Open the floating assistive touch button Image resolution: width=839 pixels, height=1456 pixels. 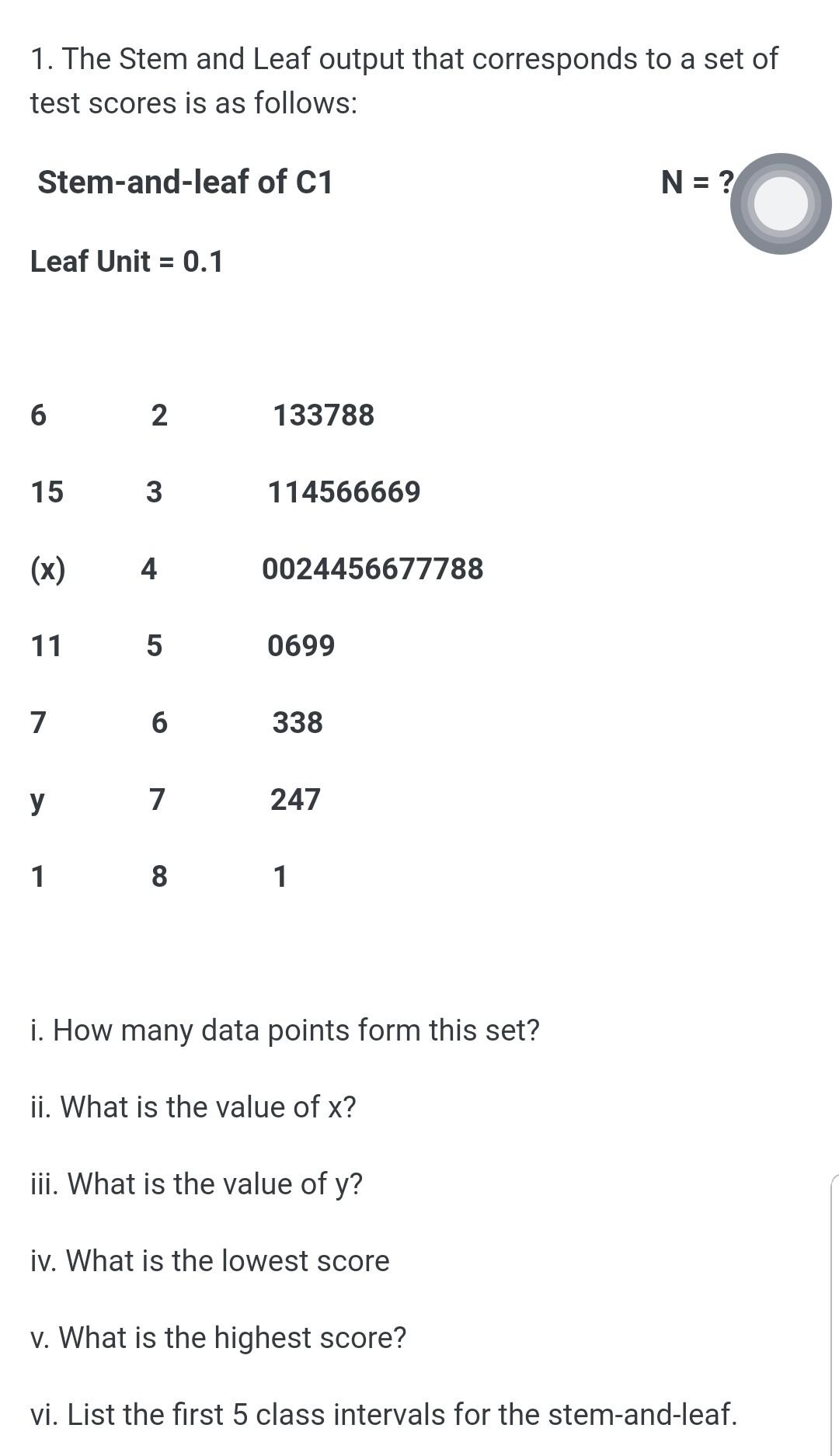(781, 203)
